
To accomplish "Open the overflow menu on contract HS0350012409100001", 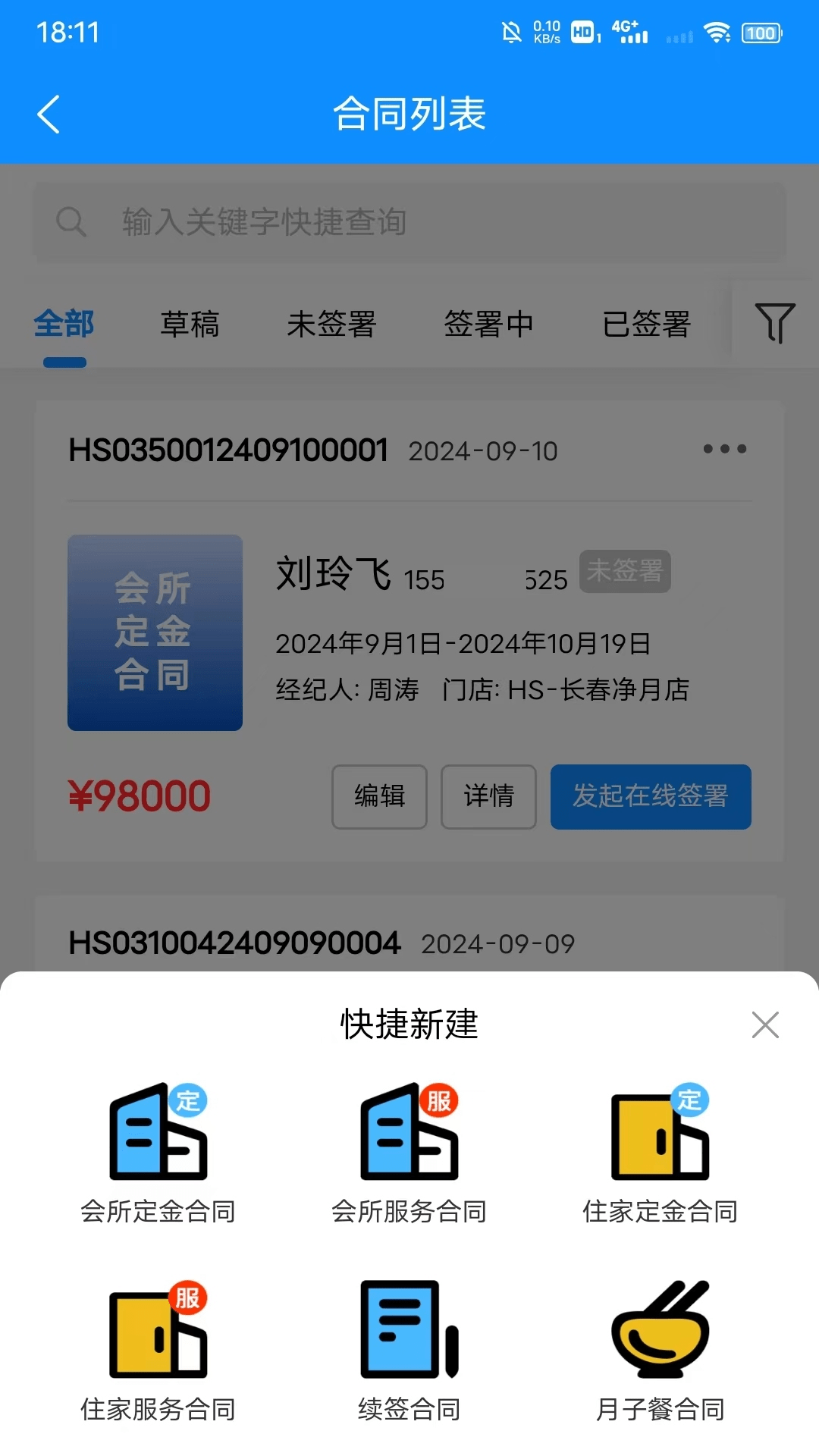I will 723,449.
